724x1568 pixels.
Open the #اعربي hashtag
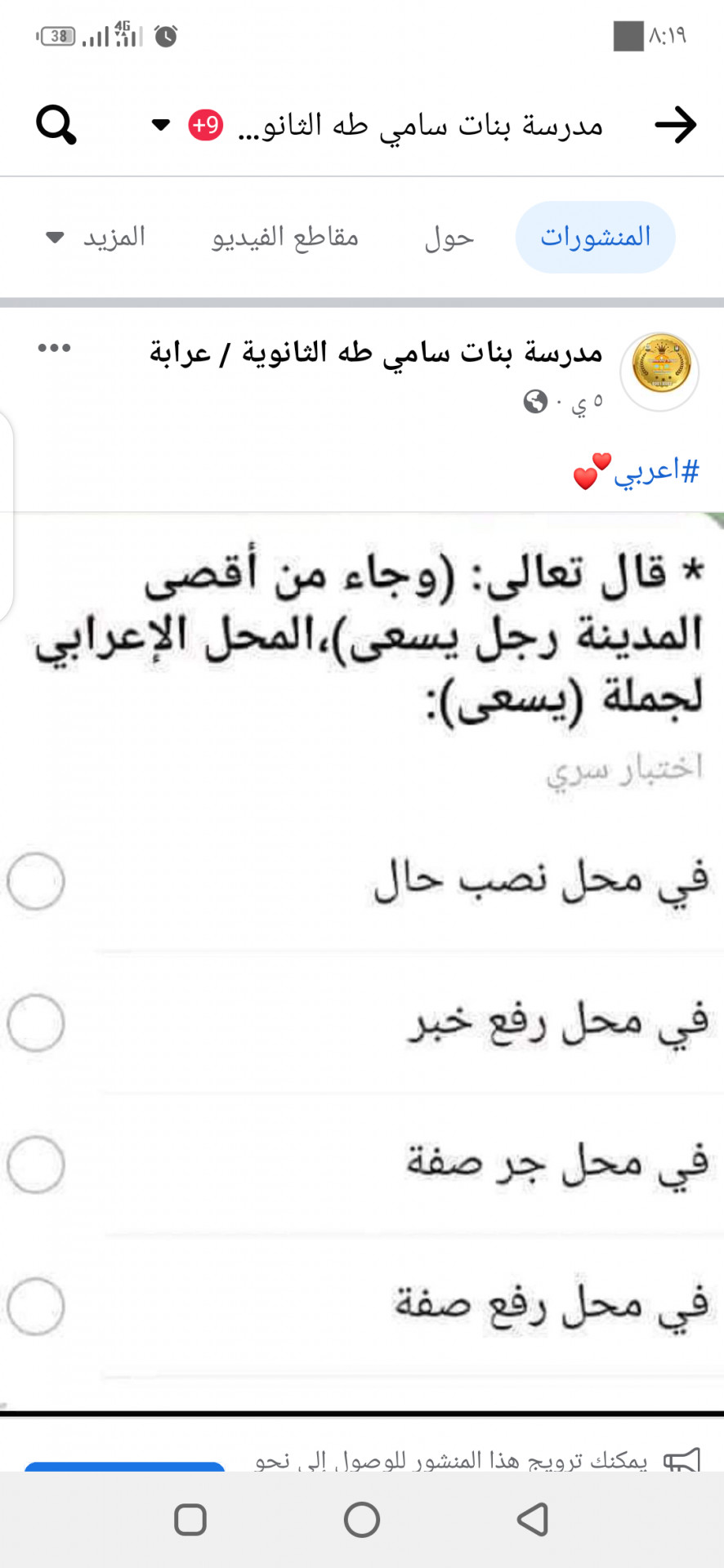657,471
